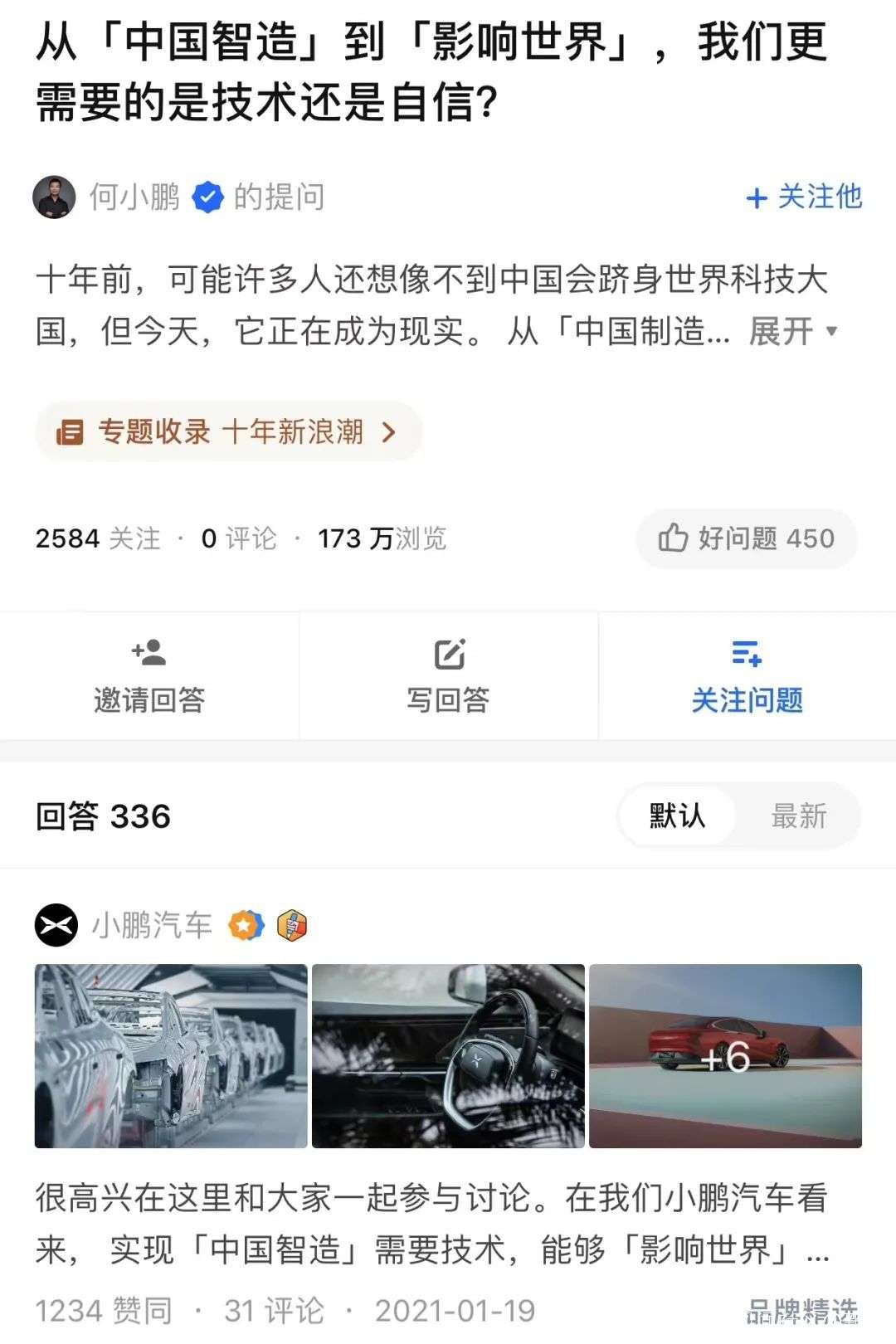Expand the question description with 展开

pyautogui.click(x=791, y=332)
